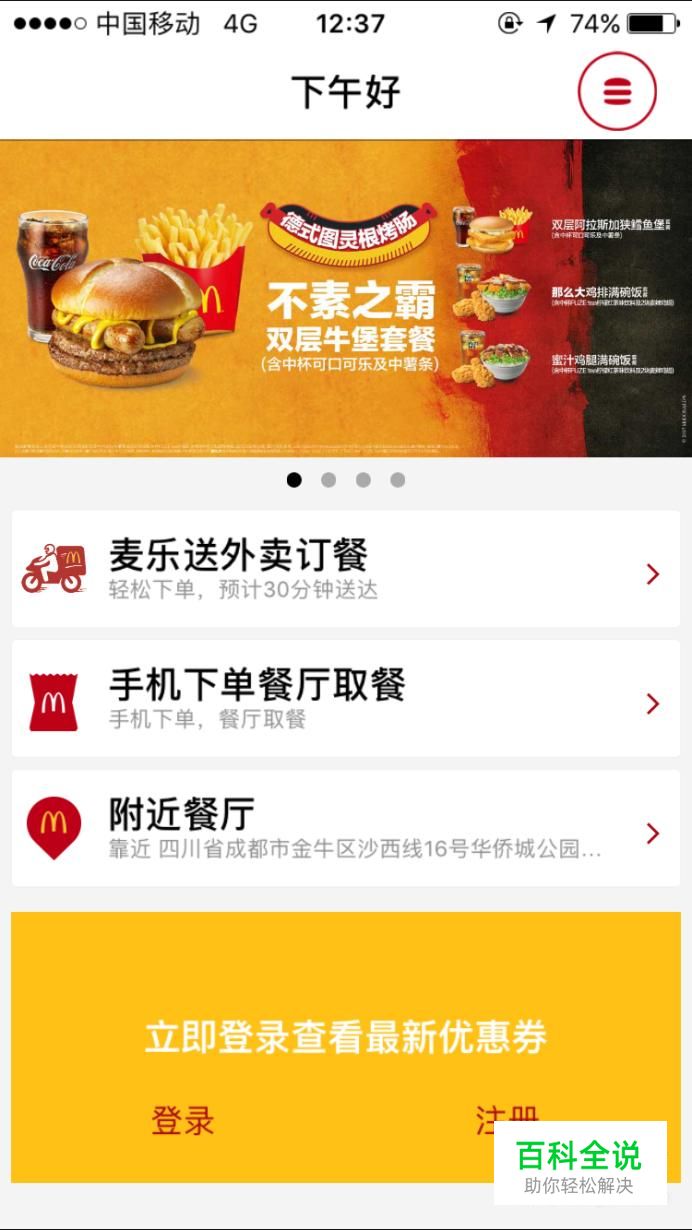Screen dimensions: 692x1230
Task: Open the burger menu icon
Action: tap(617, 92)
